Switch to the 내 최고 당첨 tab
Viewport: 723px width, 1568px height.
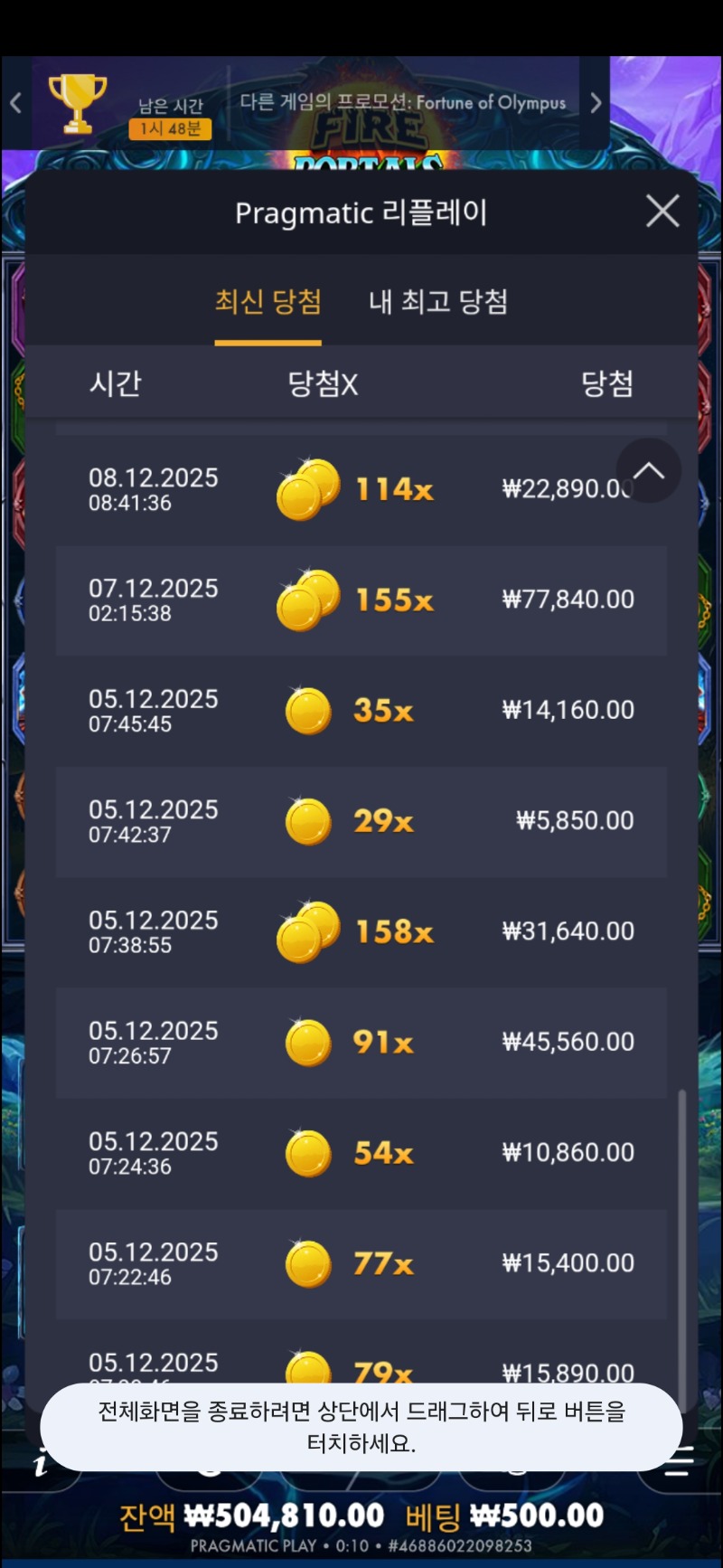437,301
